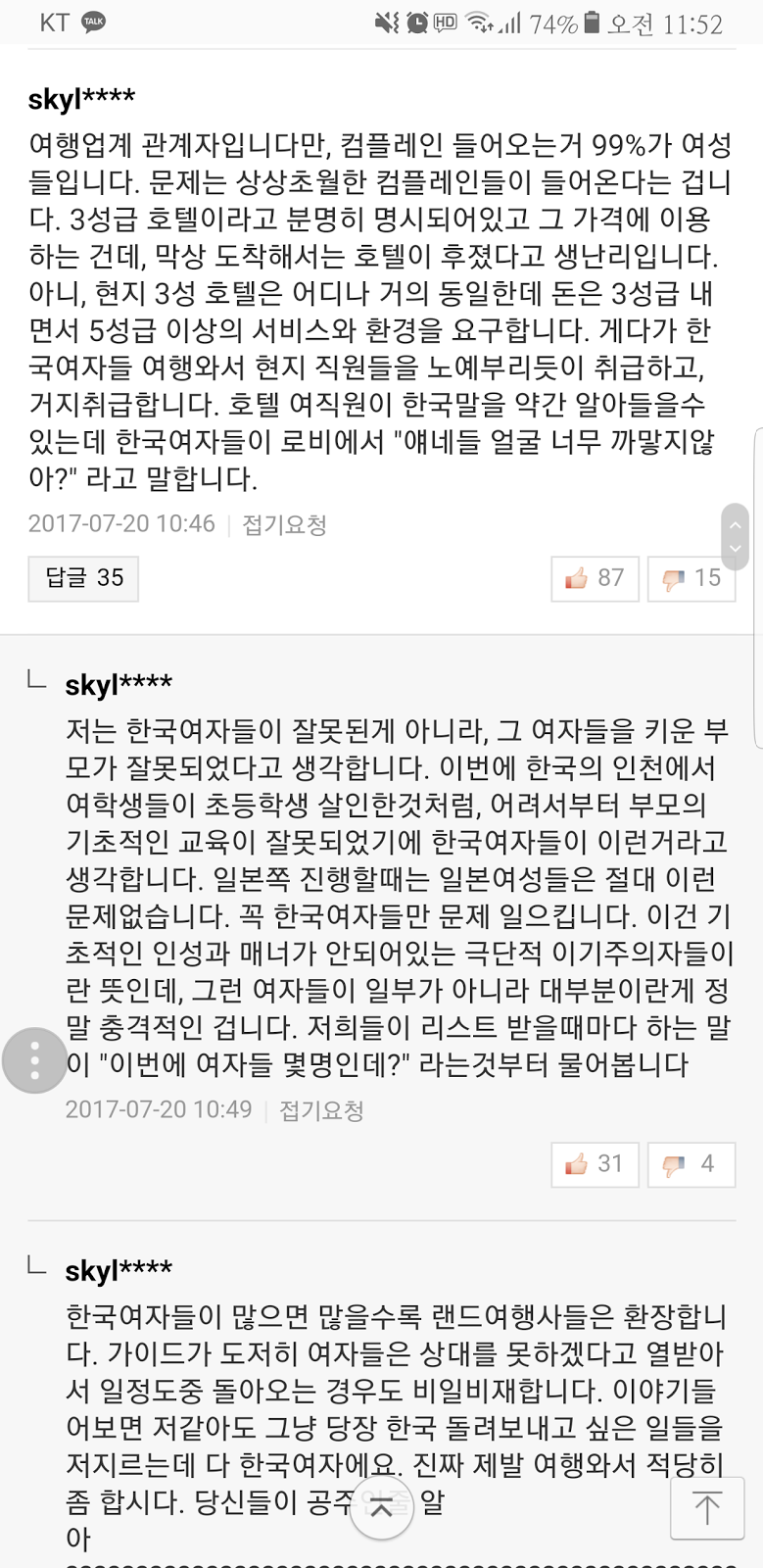Dislike the comment with 15 downvotes
This screenshot has width=763, height=1568.
click(691, 578)
